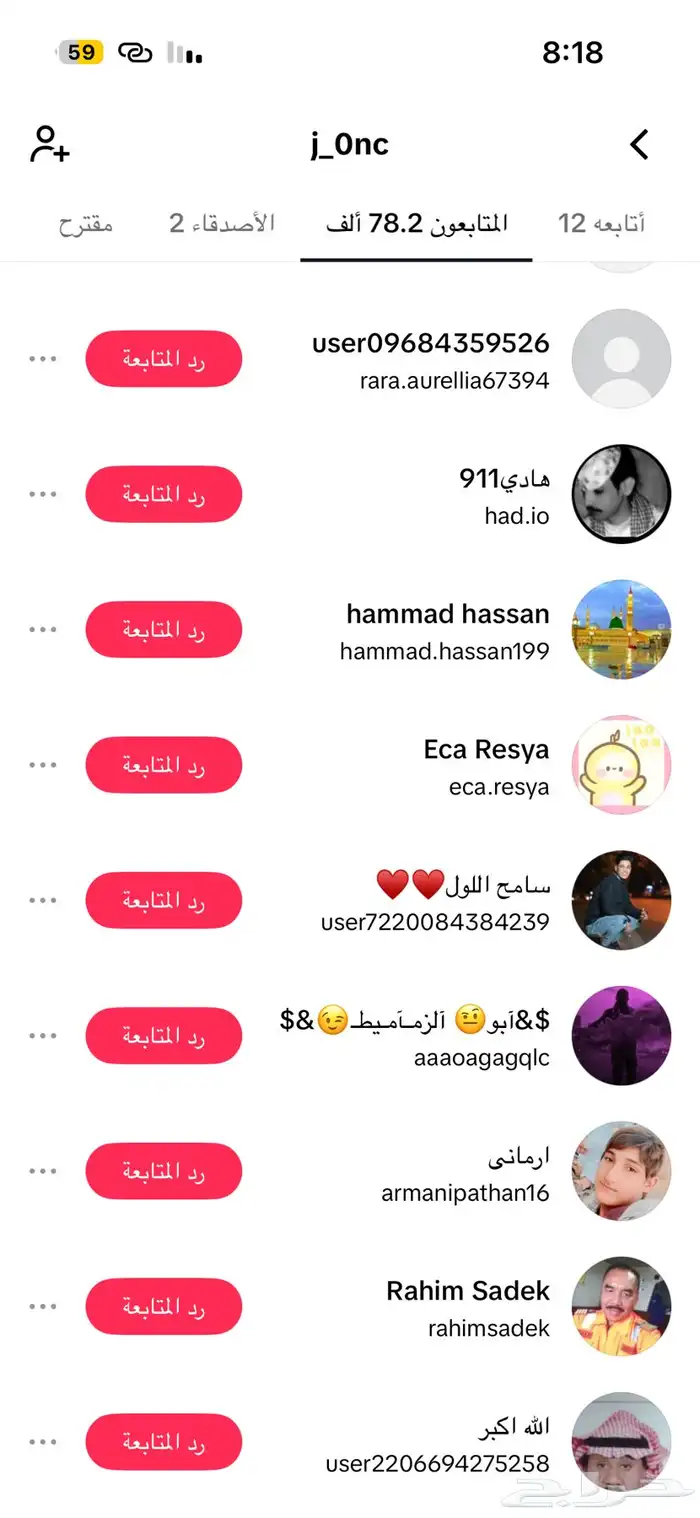Follow back user09684359526
The height and width of the screenshot is (1518, 700).
point(164,359)
